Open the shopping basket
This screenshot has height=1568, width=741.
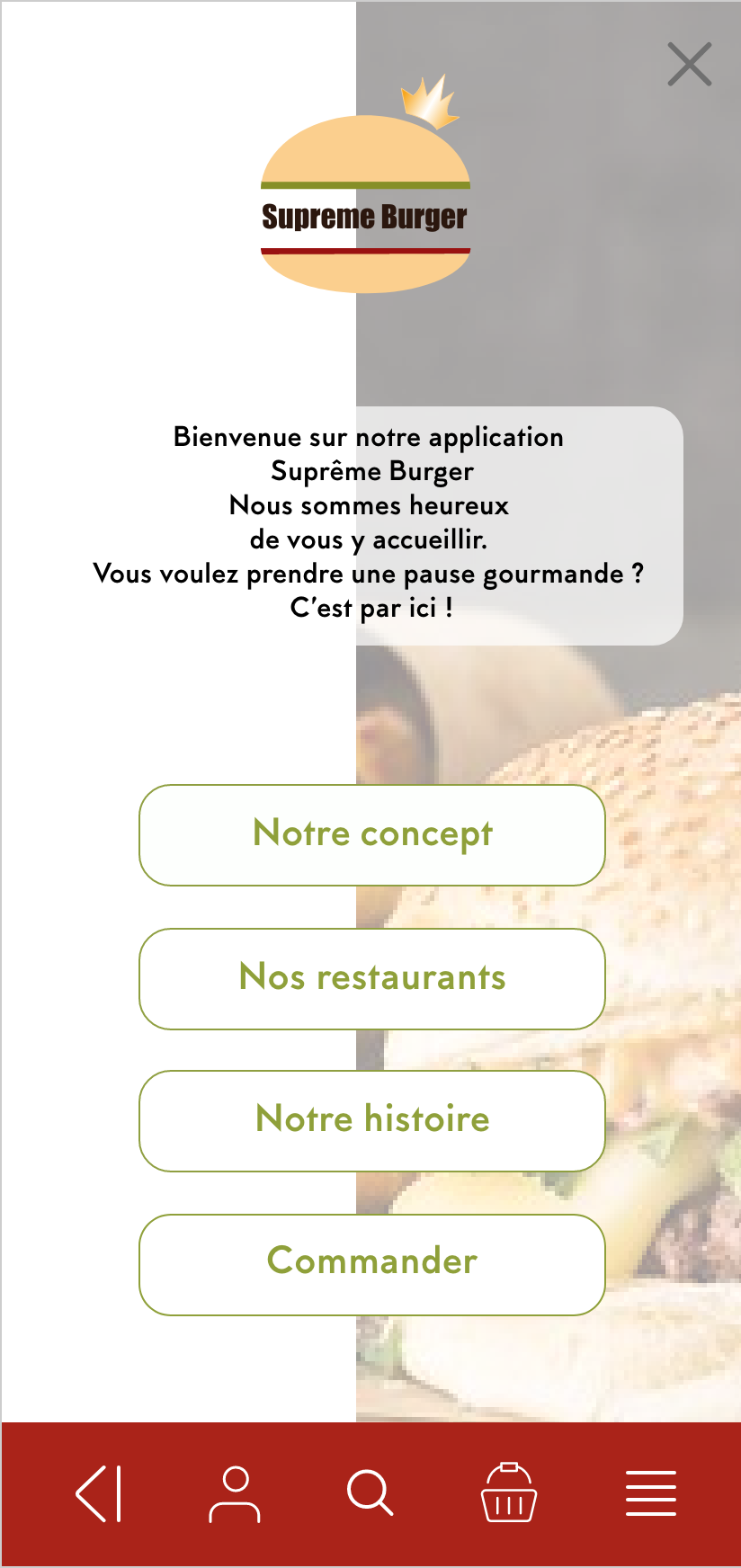pos(509,1492)
